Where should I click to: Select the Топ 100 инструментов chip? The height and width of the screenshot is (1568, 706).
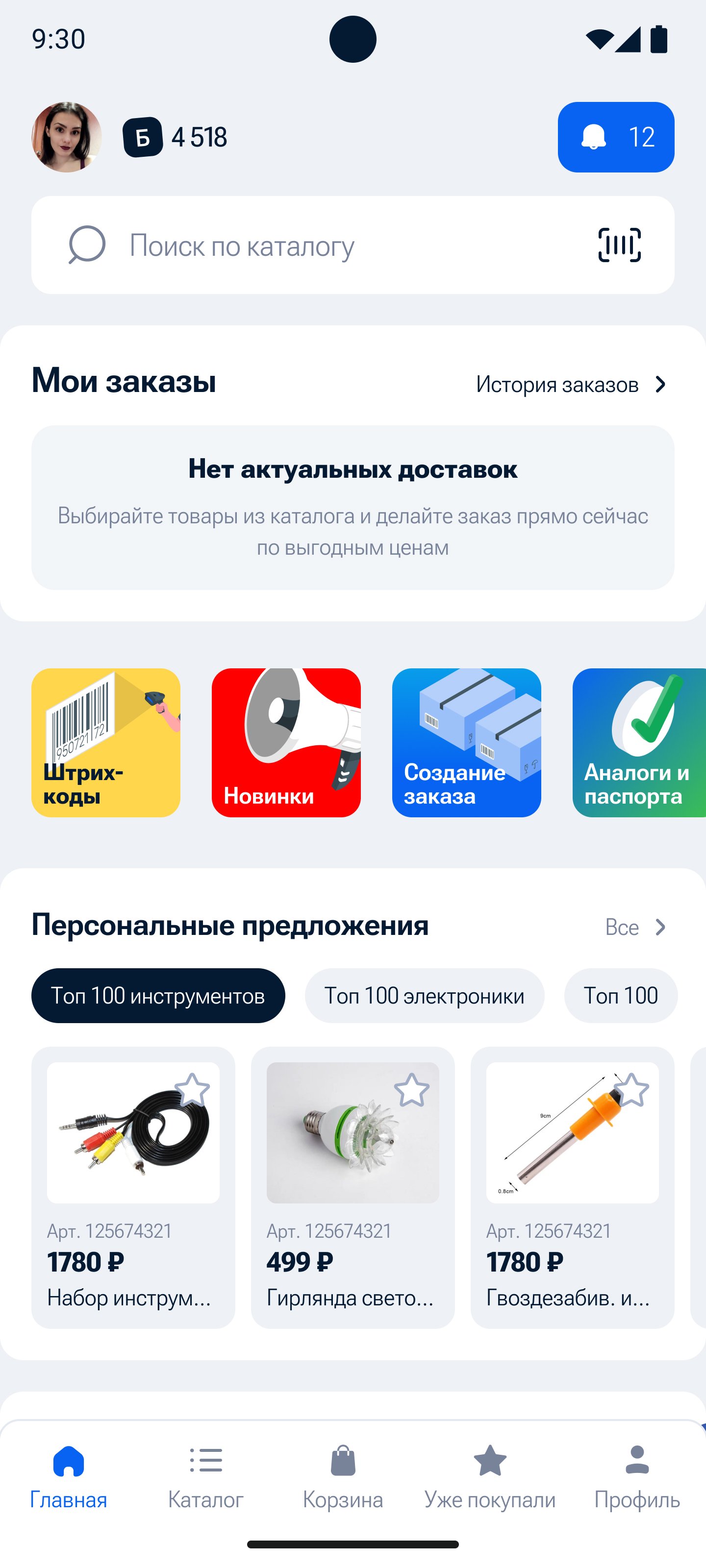[x=158, y=996]
